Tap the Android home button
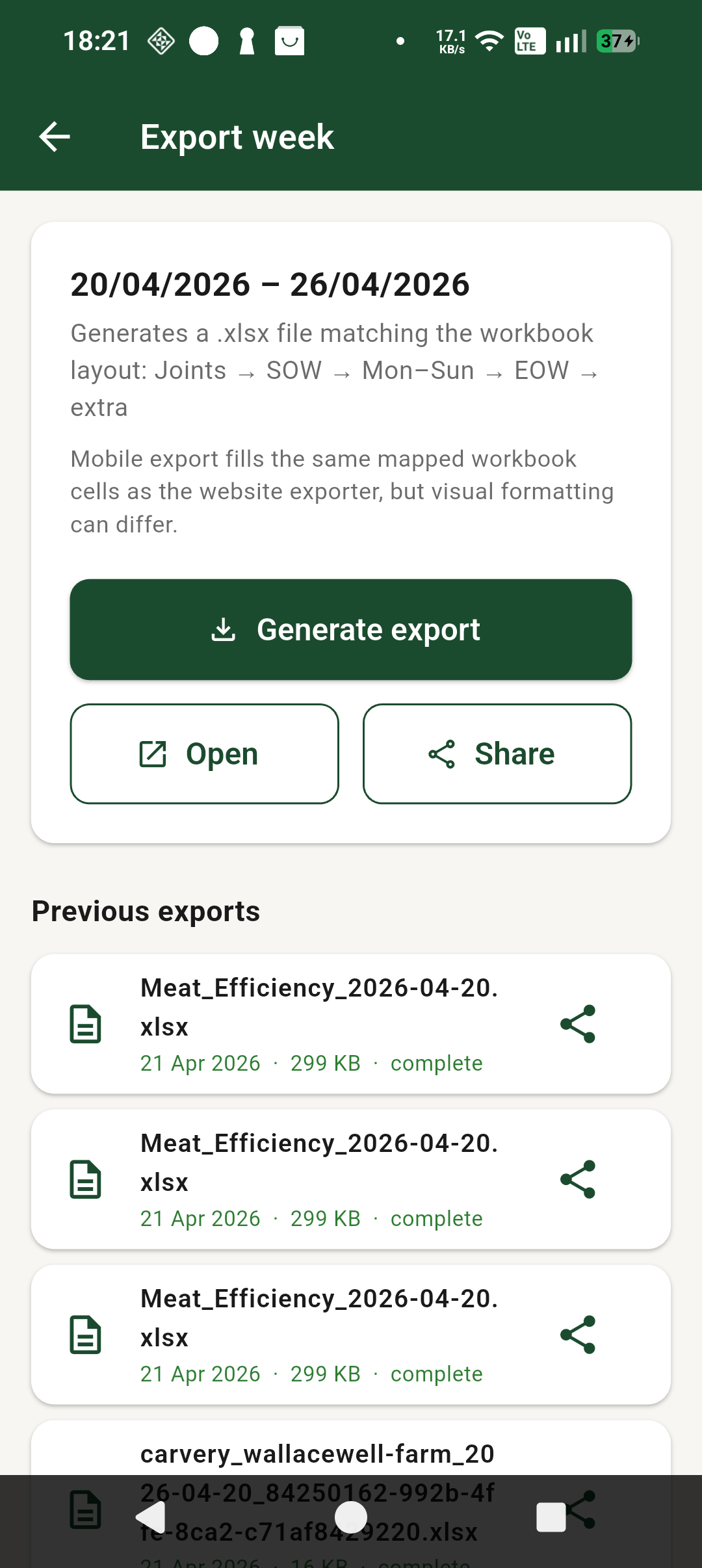702x1568 pixels. [x=350, y=1515]
